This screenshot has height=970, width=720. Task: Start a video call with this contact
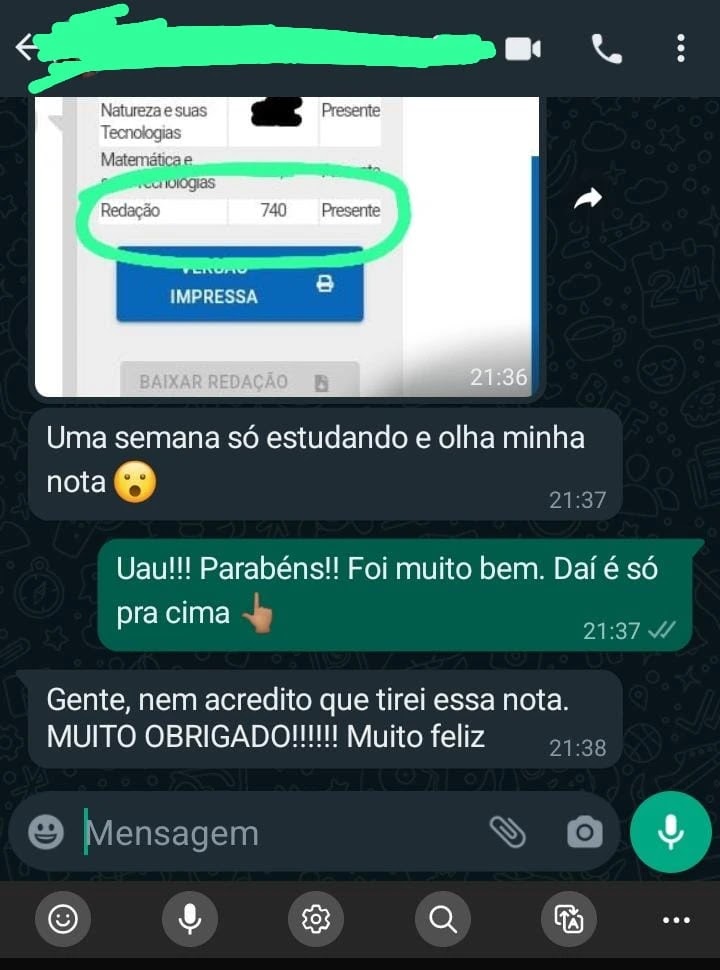[x=524, y=47]
